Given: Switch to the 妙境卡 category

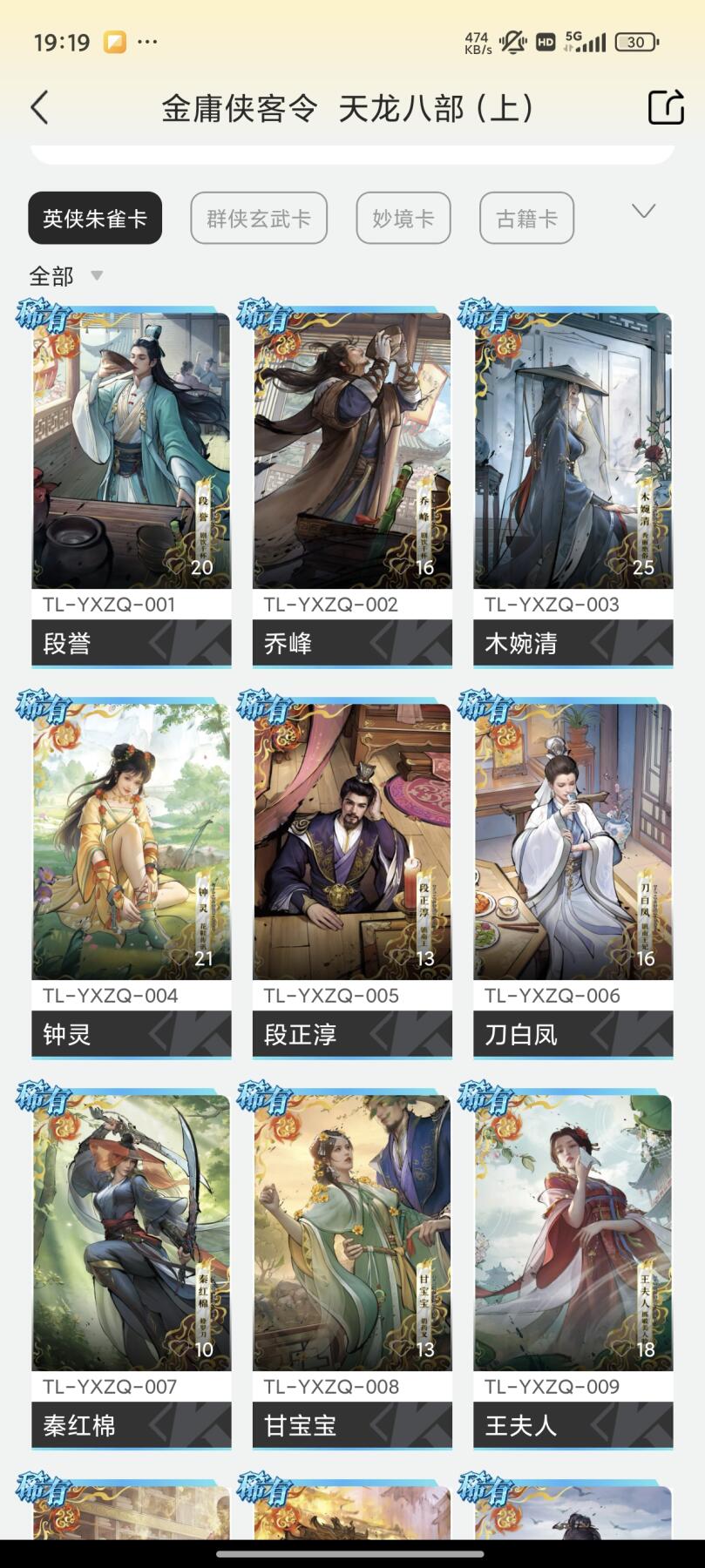Looking at the screenshot, I should (x=403, y=218).
